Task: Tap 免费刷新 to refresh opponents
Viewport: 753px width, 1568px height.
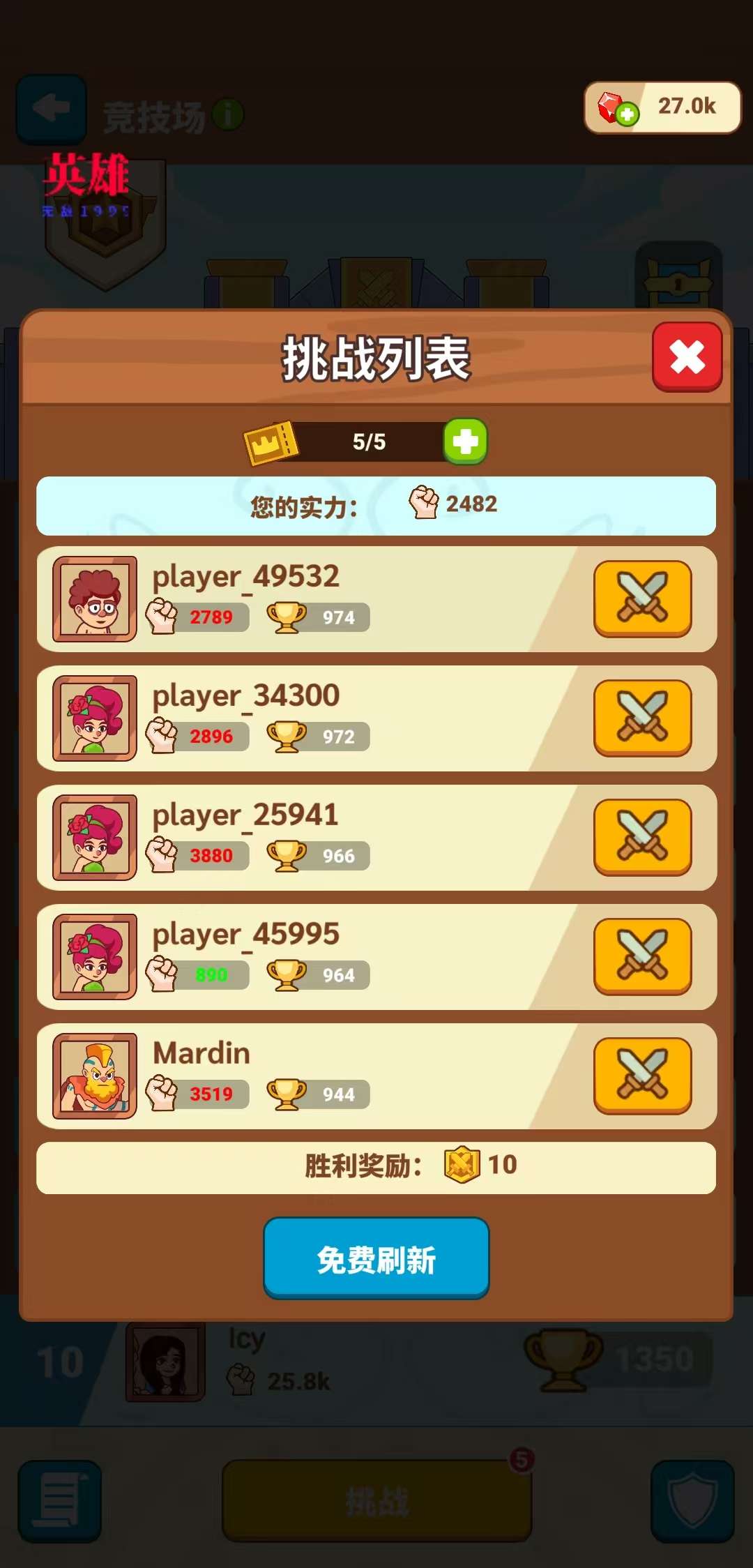Action: tap(376, 1258)
